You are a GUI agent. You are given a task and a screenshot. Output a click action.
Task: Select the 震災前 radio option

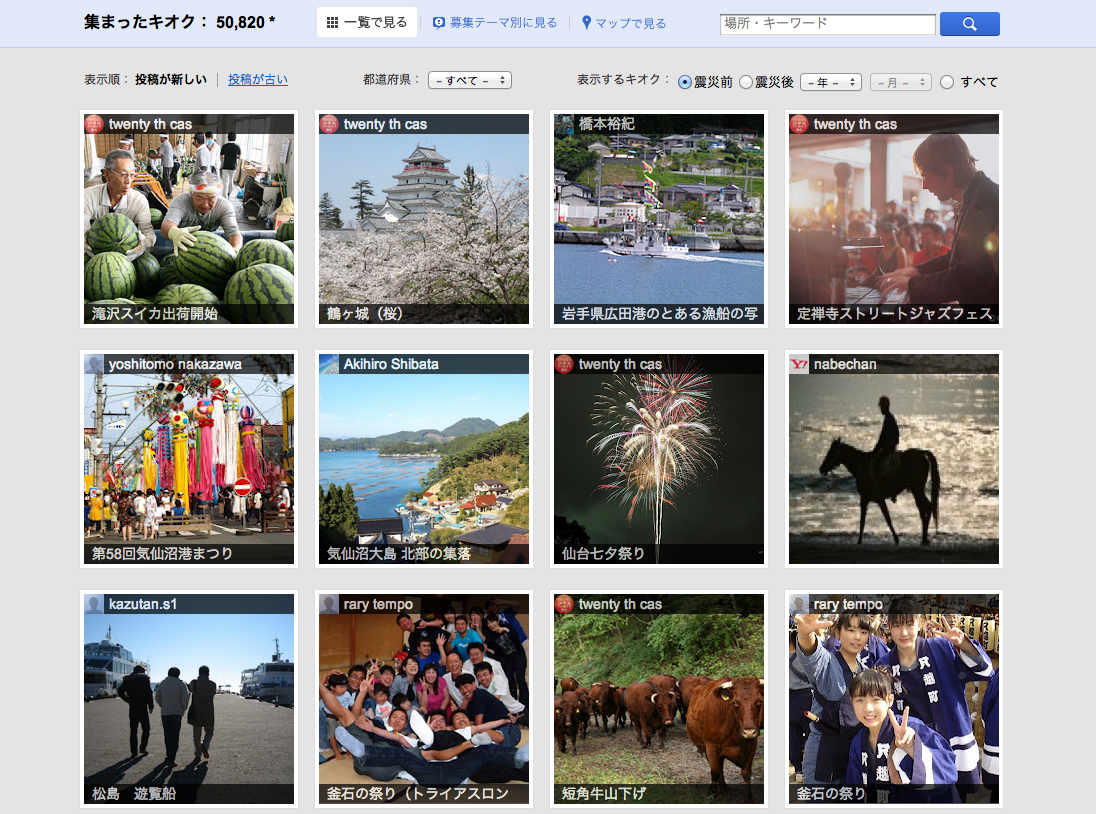685,82
